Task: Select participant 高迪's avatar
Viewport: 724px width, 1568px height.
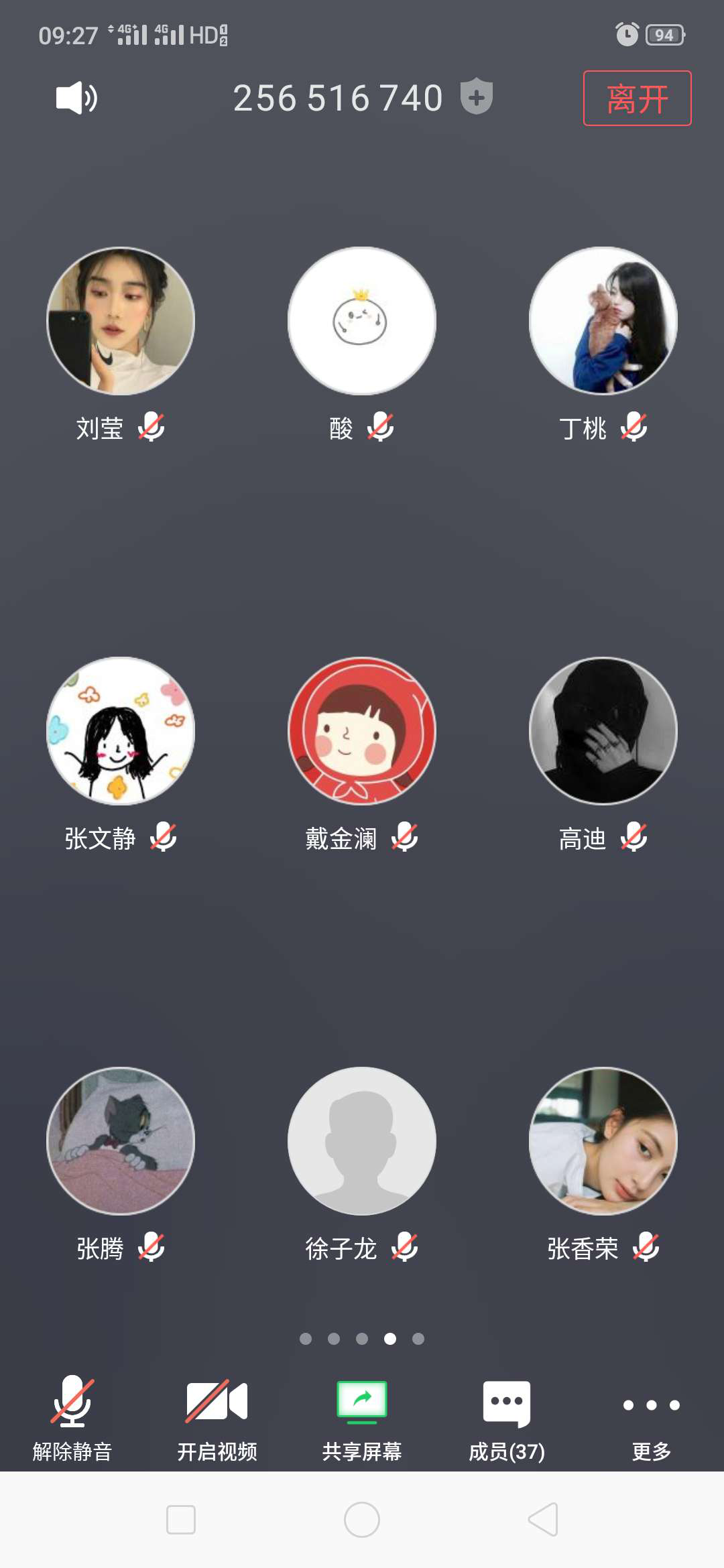Action: click(603, 731)
